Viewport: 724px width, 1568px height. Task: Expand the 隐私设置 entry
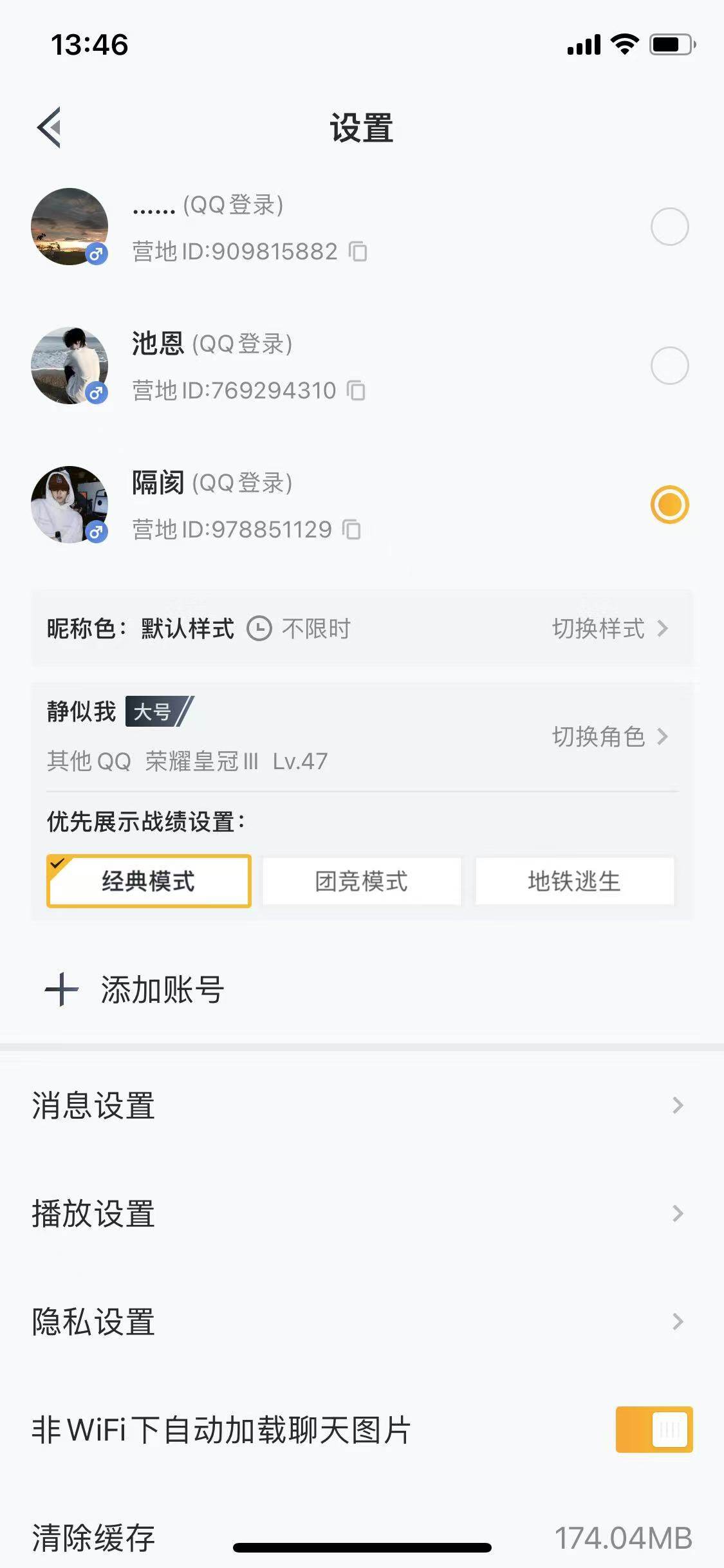pos(362,1321)
